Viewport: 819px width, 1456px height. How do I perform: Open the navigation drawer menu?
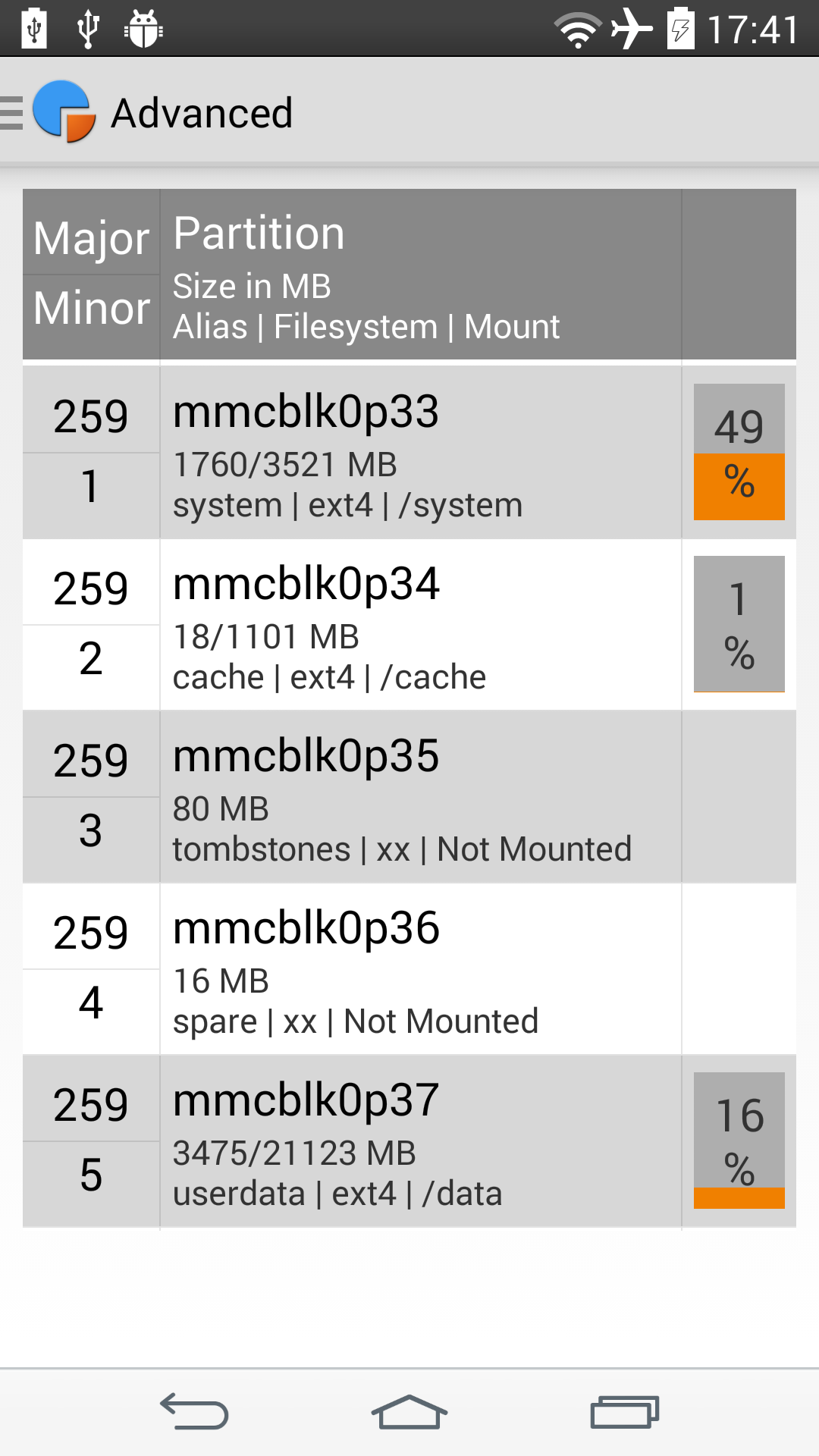coord(49,112)
